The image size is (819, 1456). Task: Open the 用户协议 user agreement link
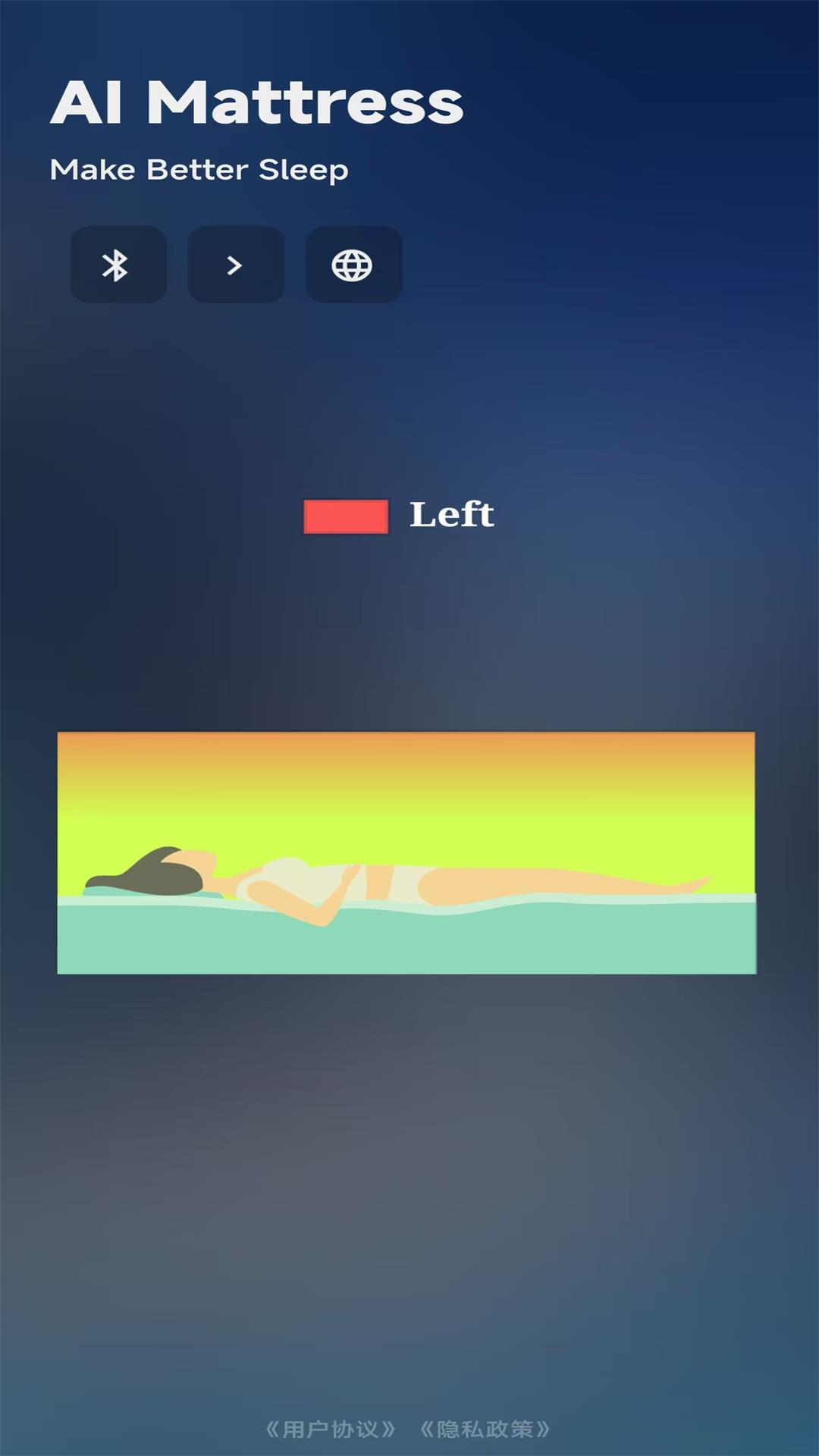tap(331, 1429)
